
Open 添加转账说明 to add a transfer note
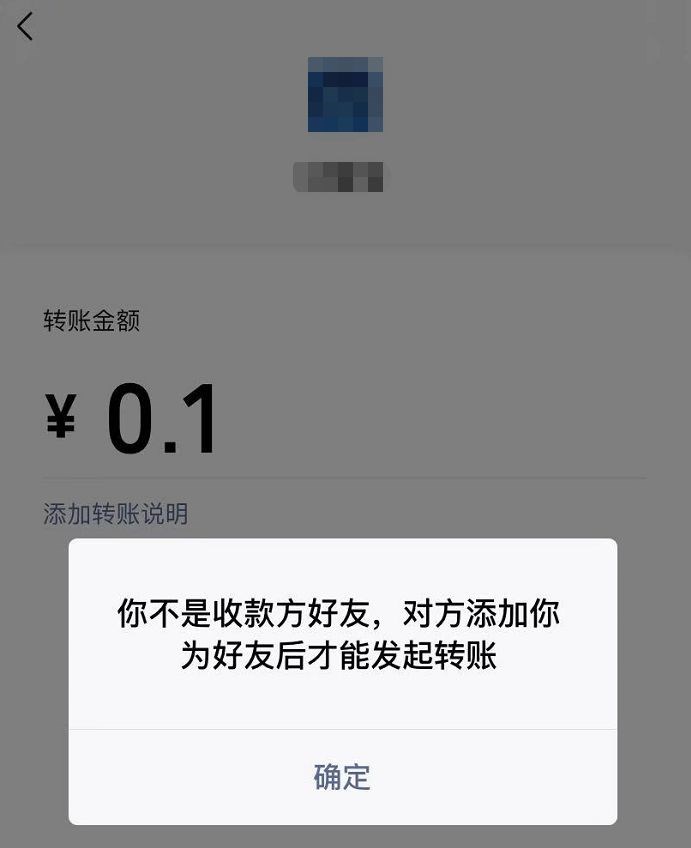[115, 514]
